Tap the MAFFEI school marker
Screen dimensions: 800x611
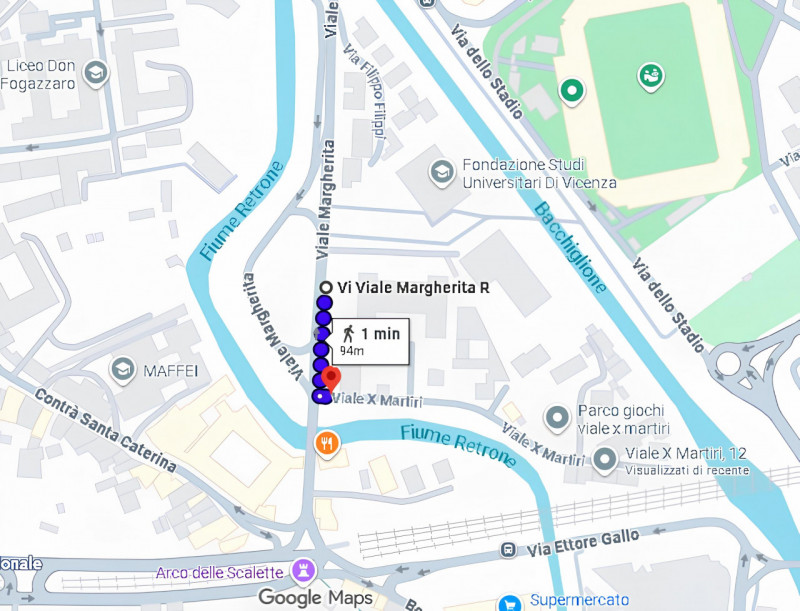(123, 371)
